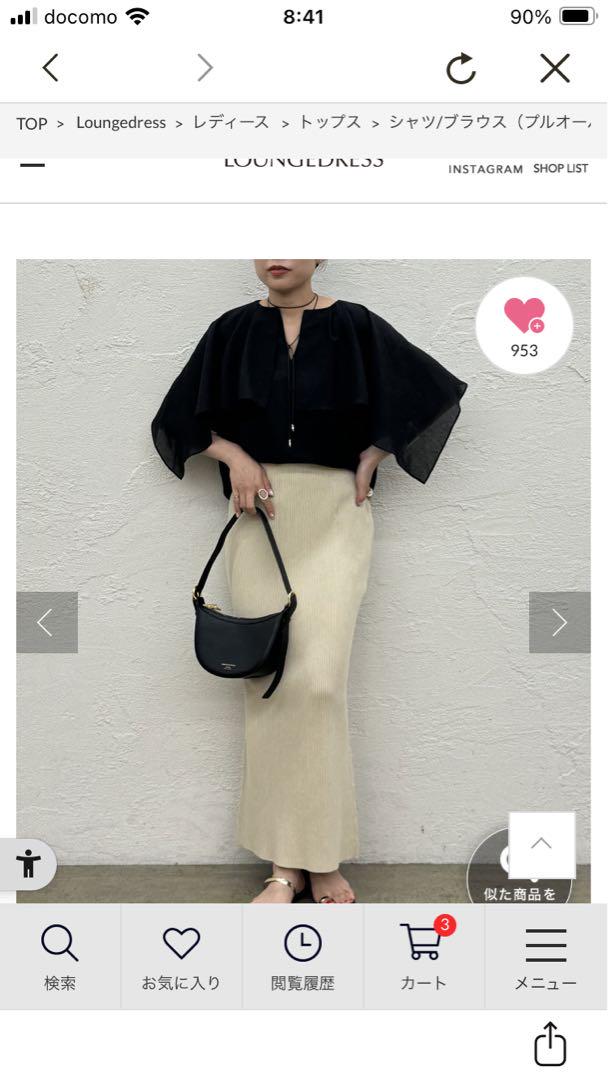The height and width of the screenshot is (1080, 608).
Task: Open the 閲覧履歴 browsing history tab
Action: [x=303, y=957]
